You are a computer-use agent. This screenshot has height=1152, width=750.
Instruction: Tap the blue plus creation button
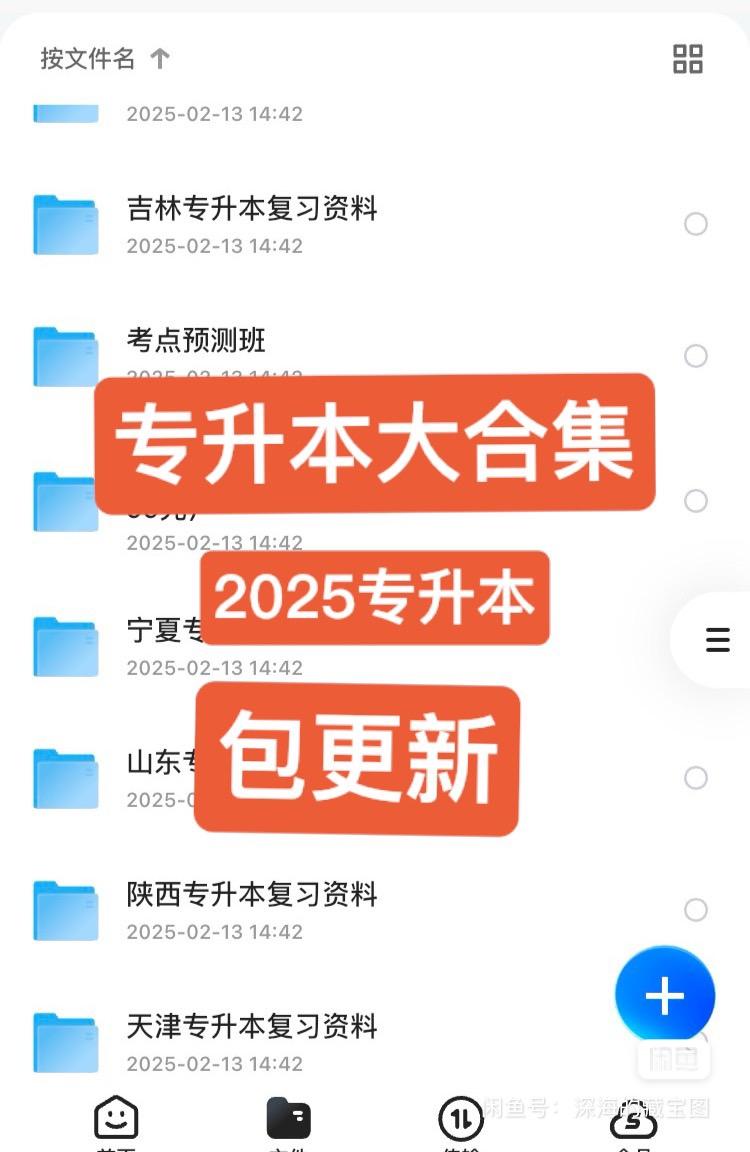point(664,994)
